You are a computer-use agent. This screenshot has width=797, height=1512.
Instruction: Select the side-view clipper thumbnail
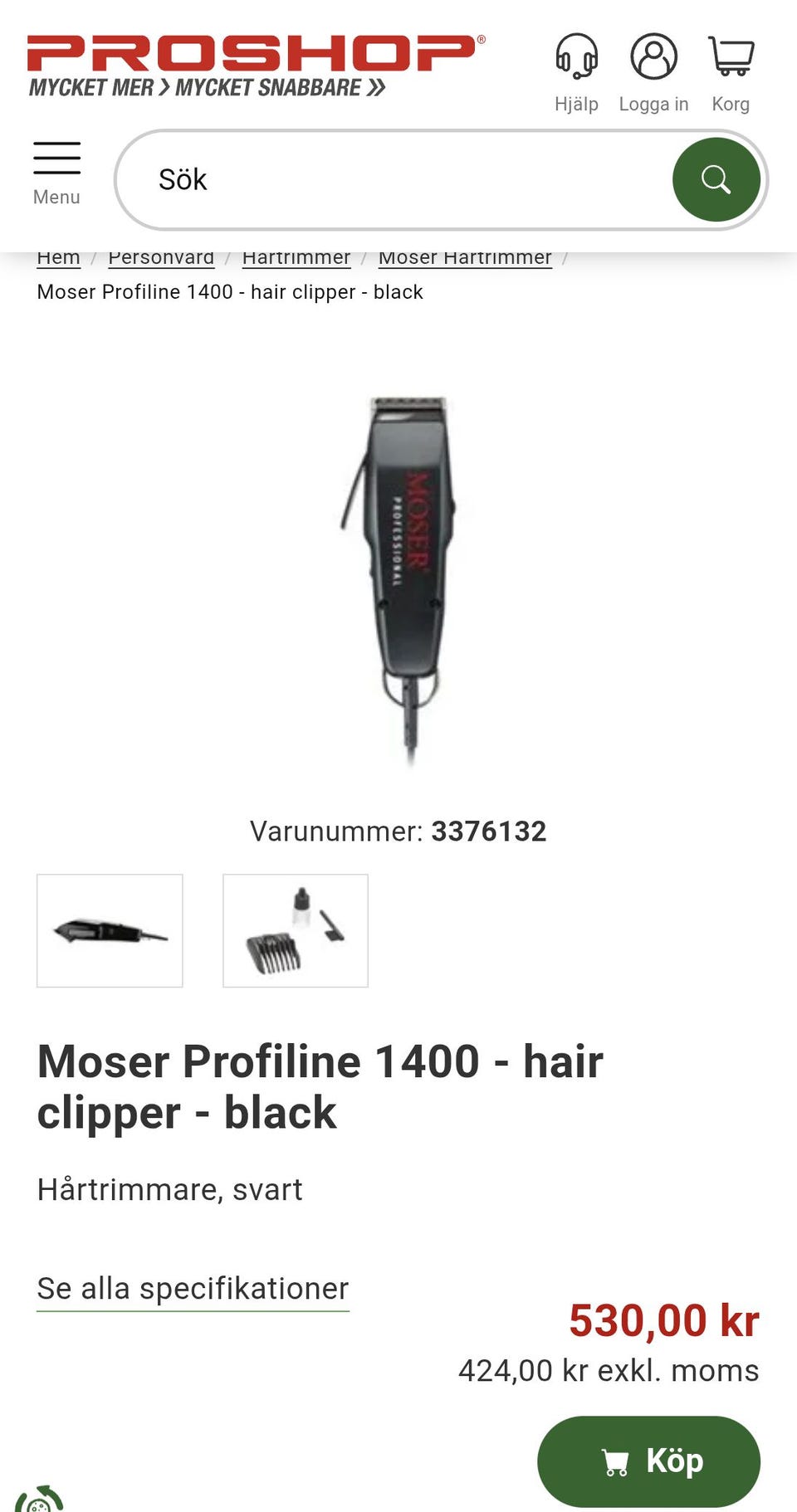(110, 930)
